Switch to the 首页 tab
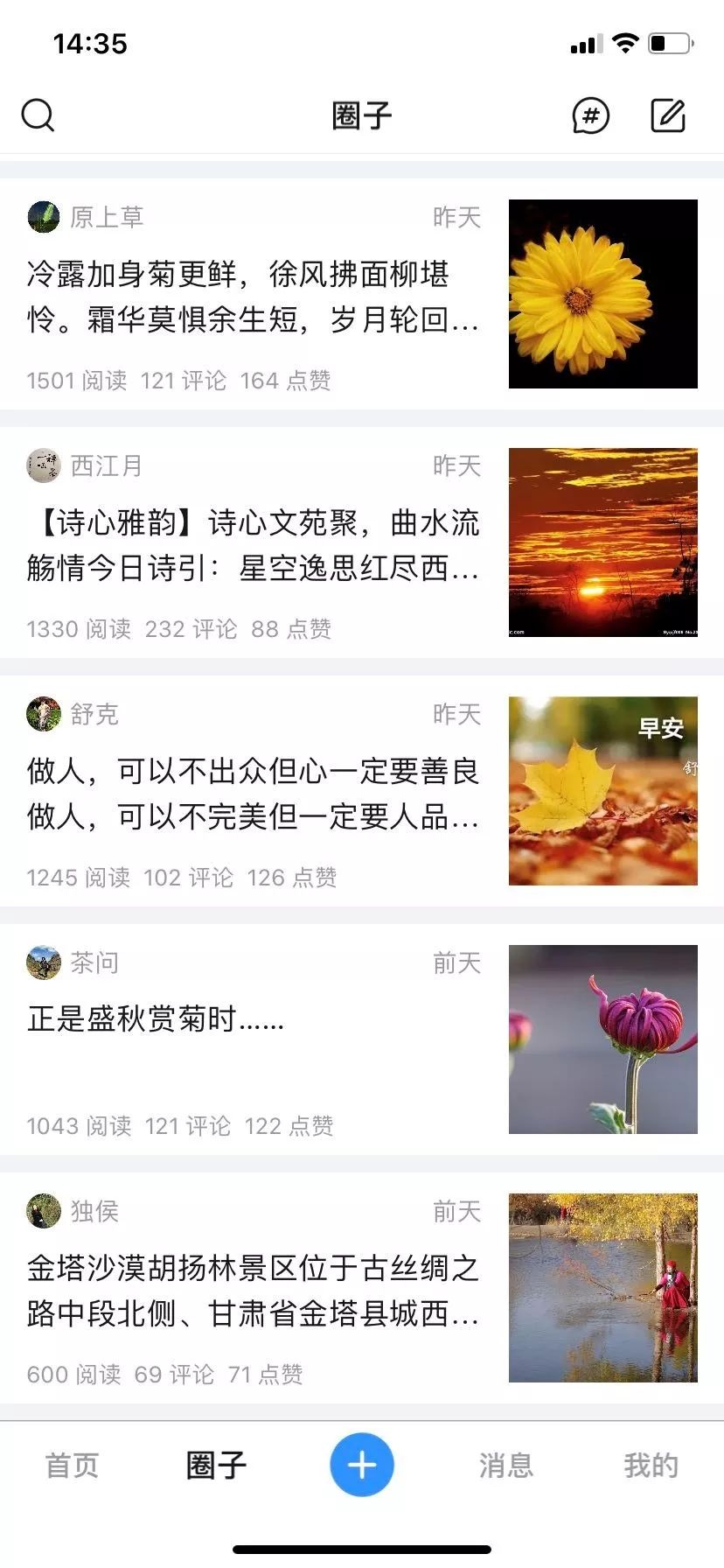 point(72,1465)
